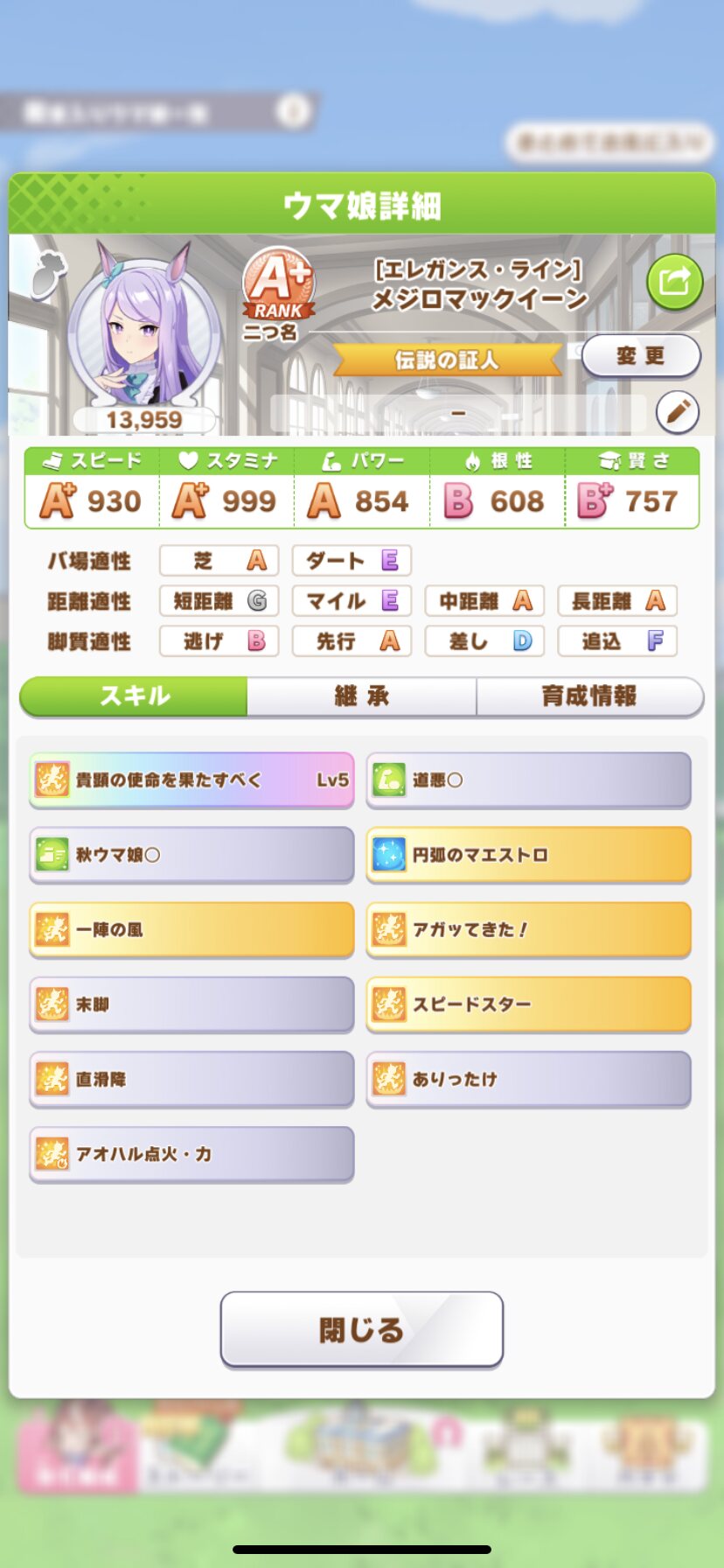The width and height of the screenshot is (724, 1568).
Task: Share this Uma Musume detail
Action: point(674,282)
